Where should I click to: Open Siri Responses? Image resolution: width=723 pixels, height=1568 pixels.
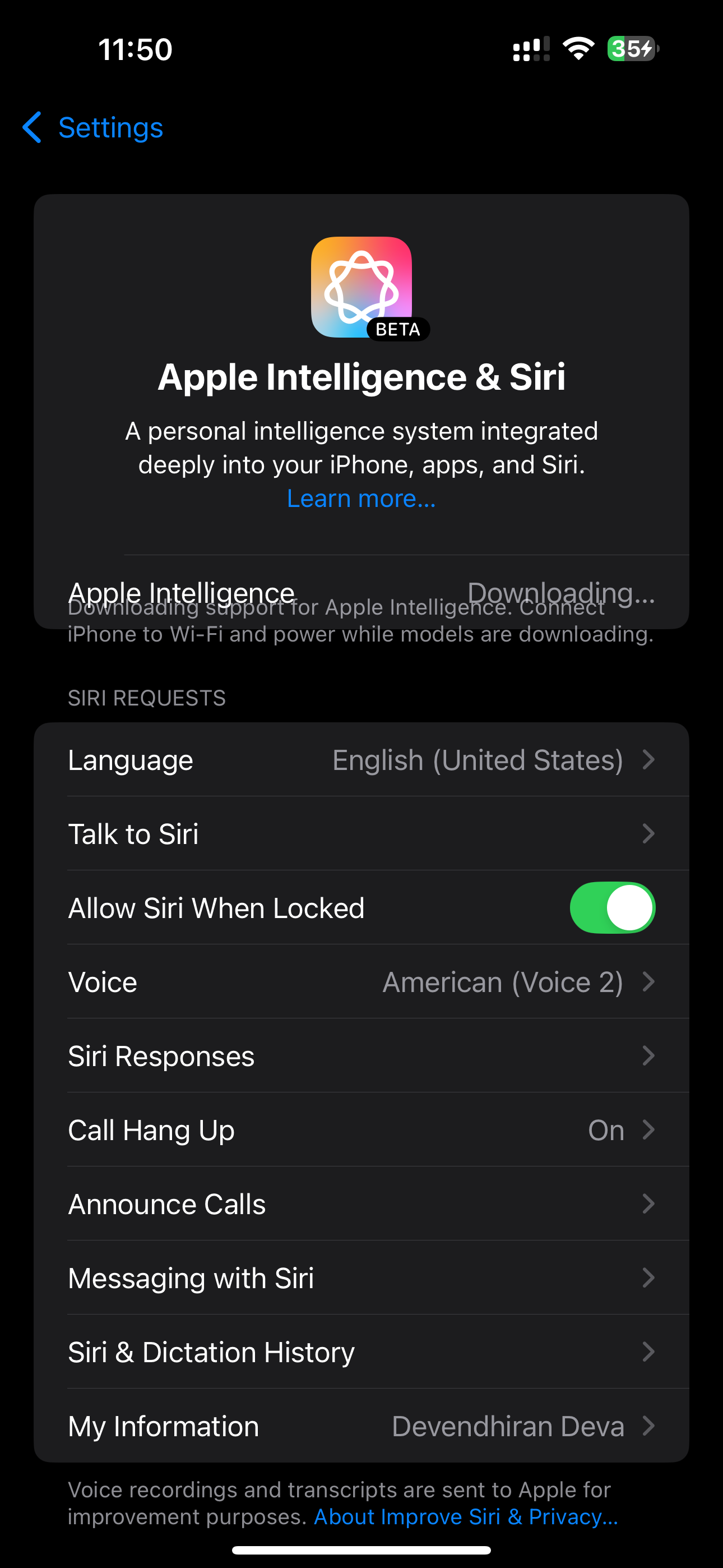point(361,1056)
